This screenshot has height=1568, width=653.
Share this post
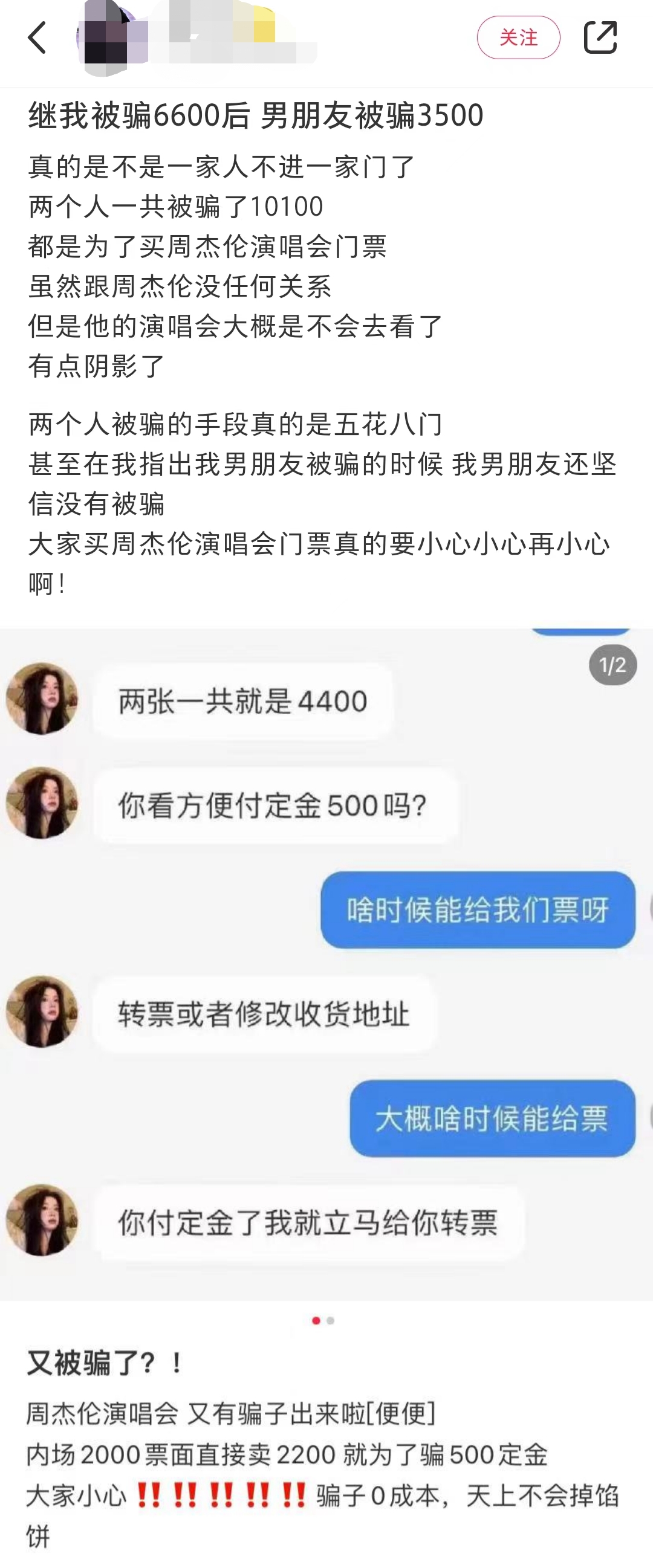pos(600,37)
